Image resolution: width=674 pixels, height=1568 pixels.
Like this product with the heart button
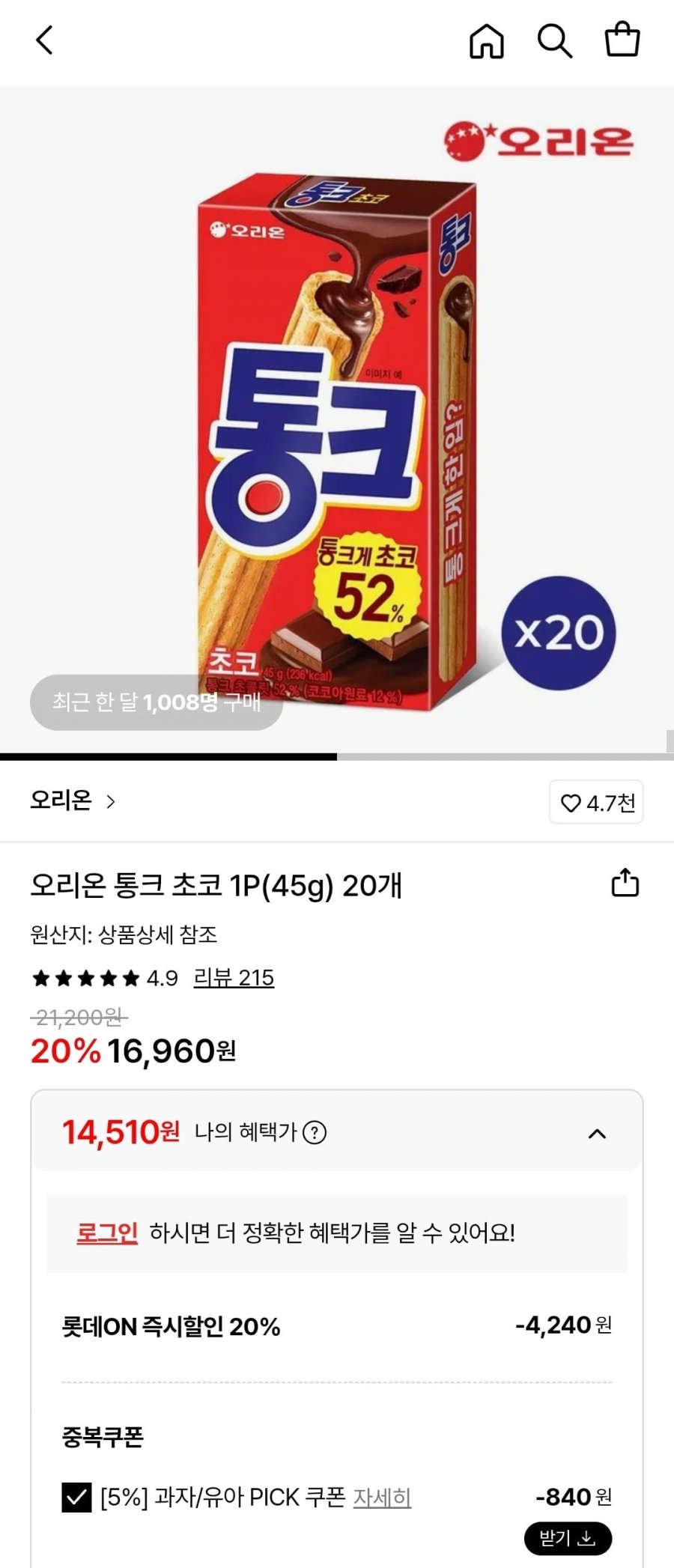tap(596, 803)
